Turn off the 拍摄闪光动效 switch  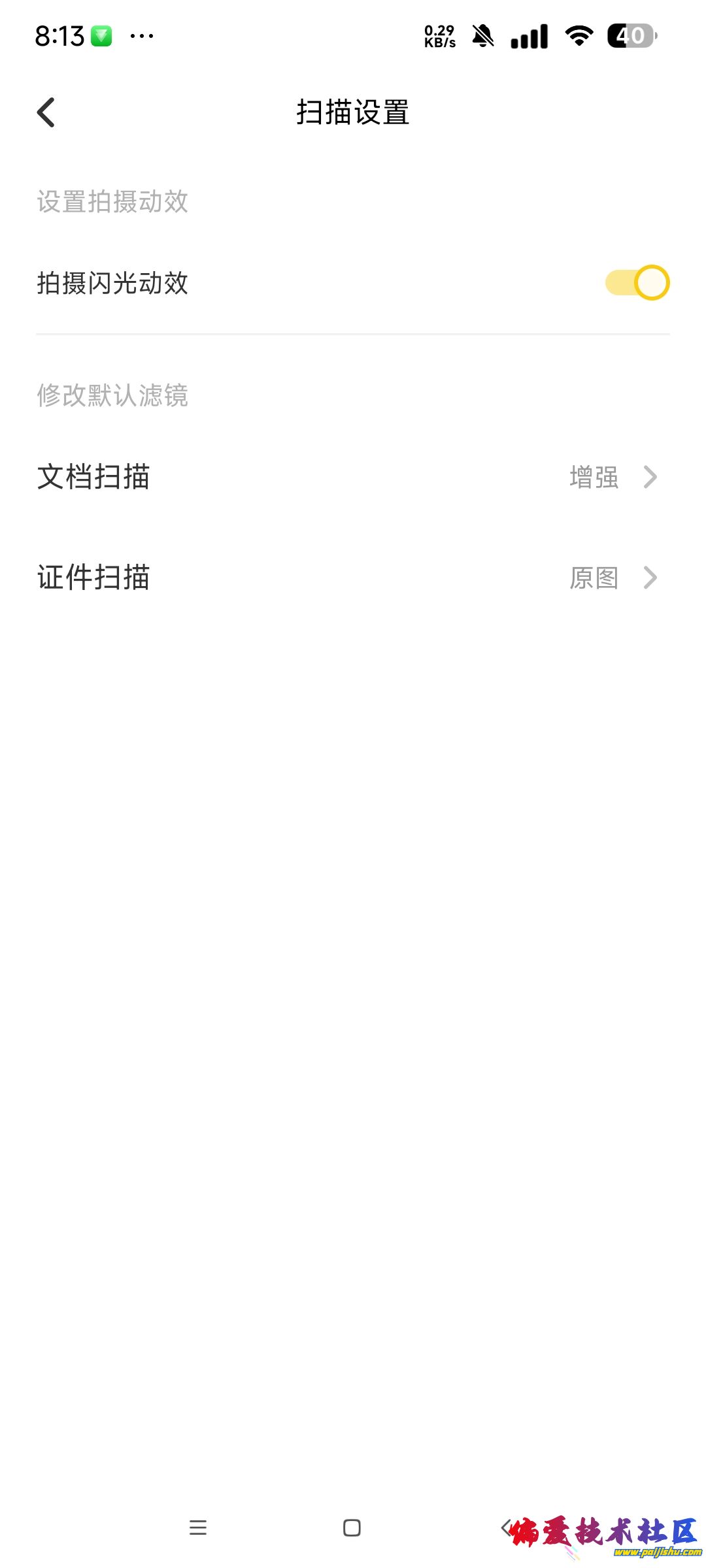click(x=637, y=283)
